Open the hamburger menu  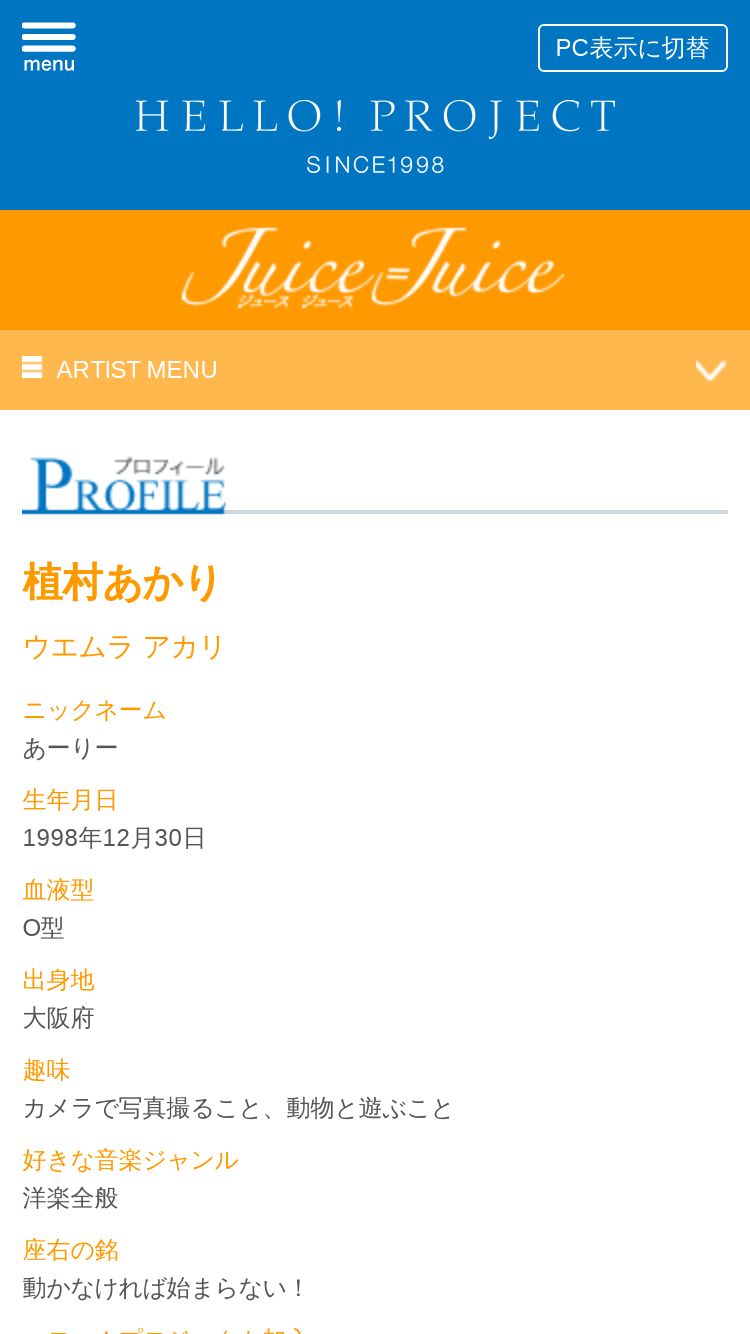[49, 47]
